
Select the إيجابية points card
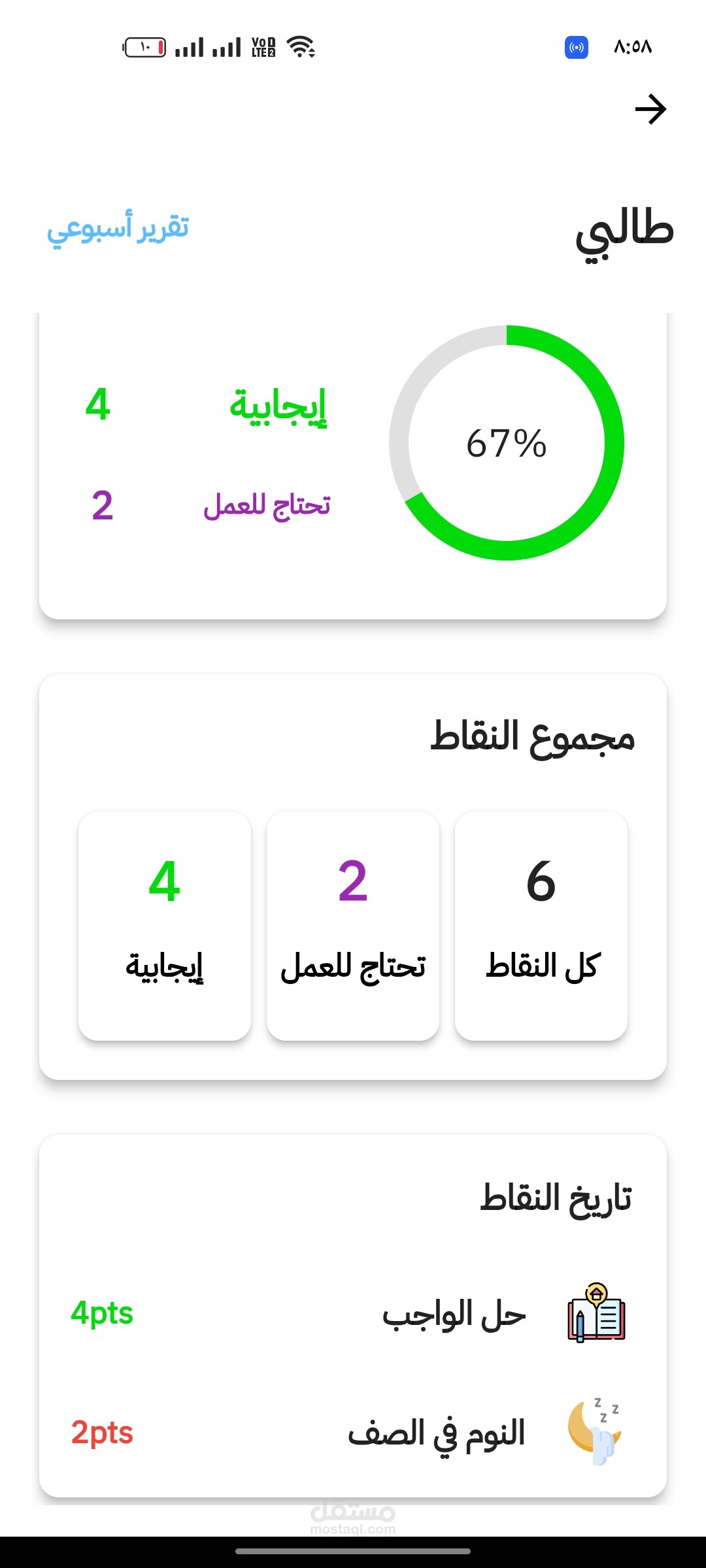165,926
